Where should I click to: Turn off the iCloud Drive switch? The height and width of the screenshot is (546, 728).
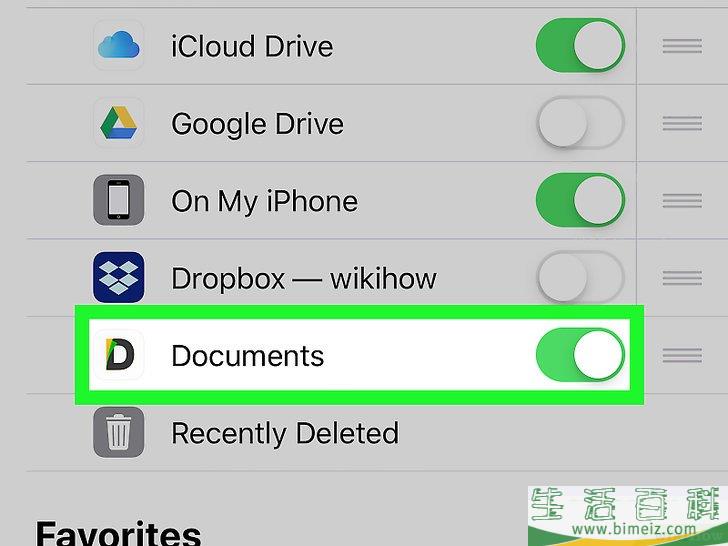(x=580, y=46)
